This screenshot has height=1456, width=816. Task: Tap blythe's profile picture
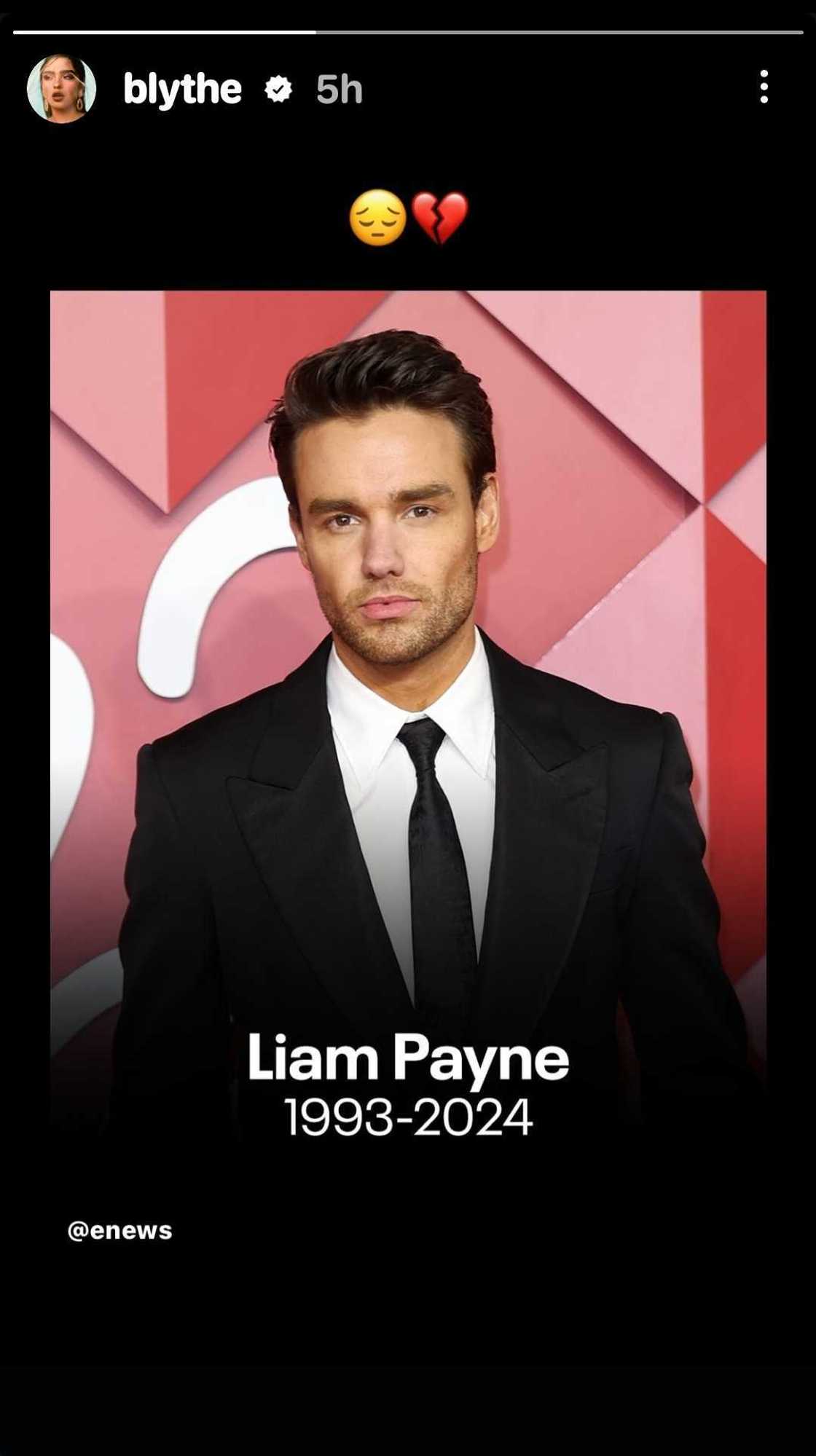pos(62,89)
